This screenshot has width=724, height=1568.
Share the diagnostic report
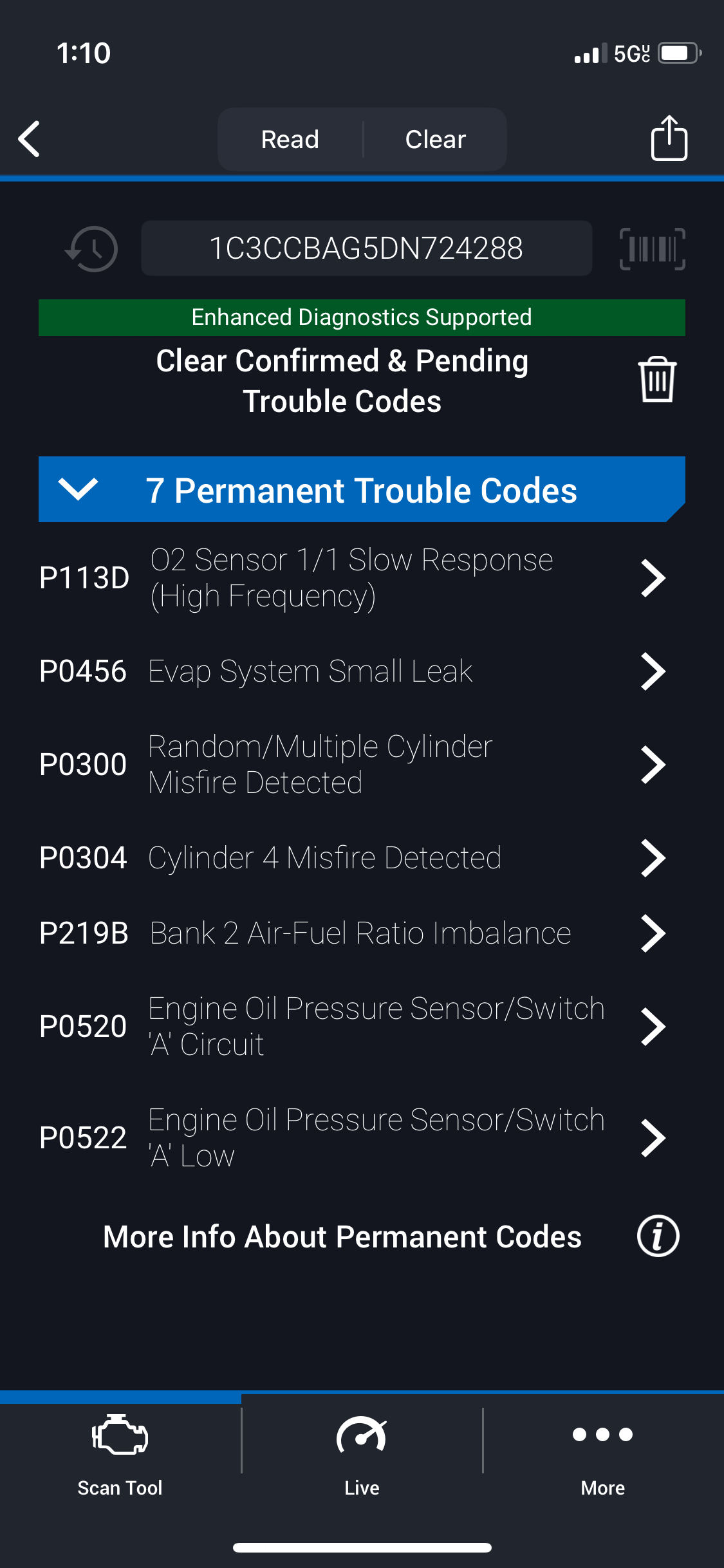pos(669,138)
